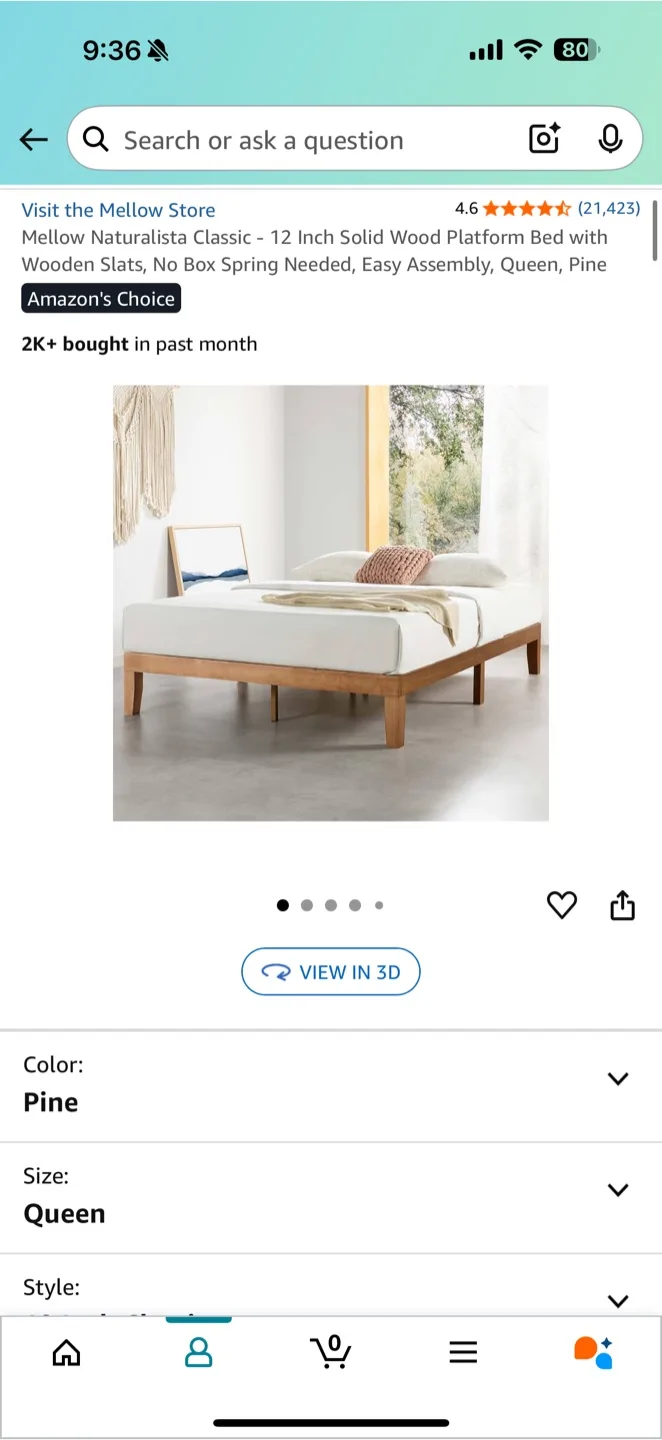Go back using the arrow icon
The image size is (662, 1440).
pos(34,140)
